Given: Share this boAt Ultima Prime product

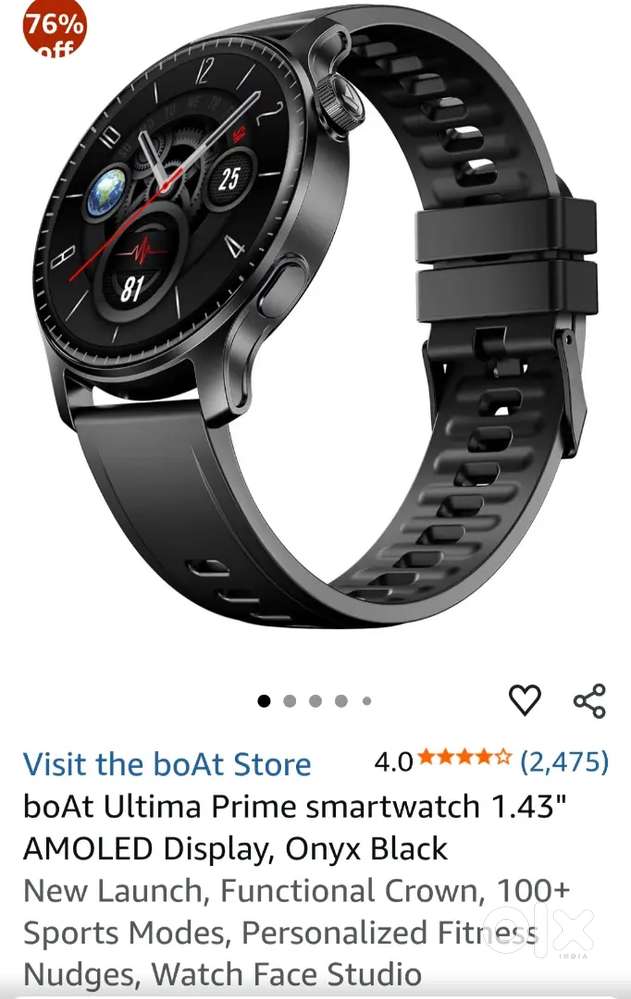Looking at the screenshot, I should click(x=589, y=700).
